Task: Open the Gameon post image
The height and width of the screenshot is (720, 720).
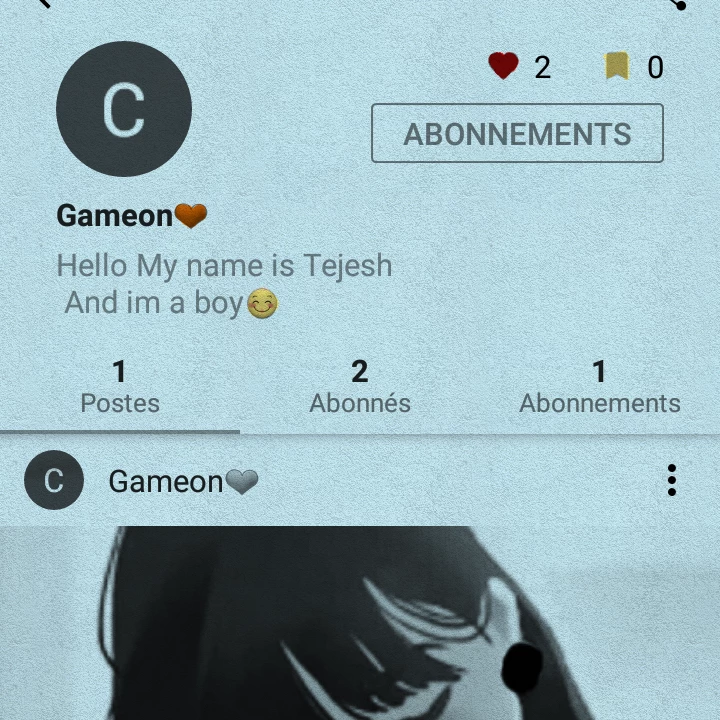Action: tap(360, 623)
